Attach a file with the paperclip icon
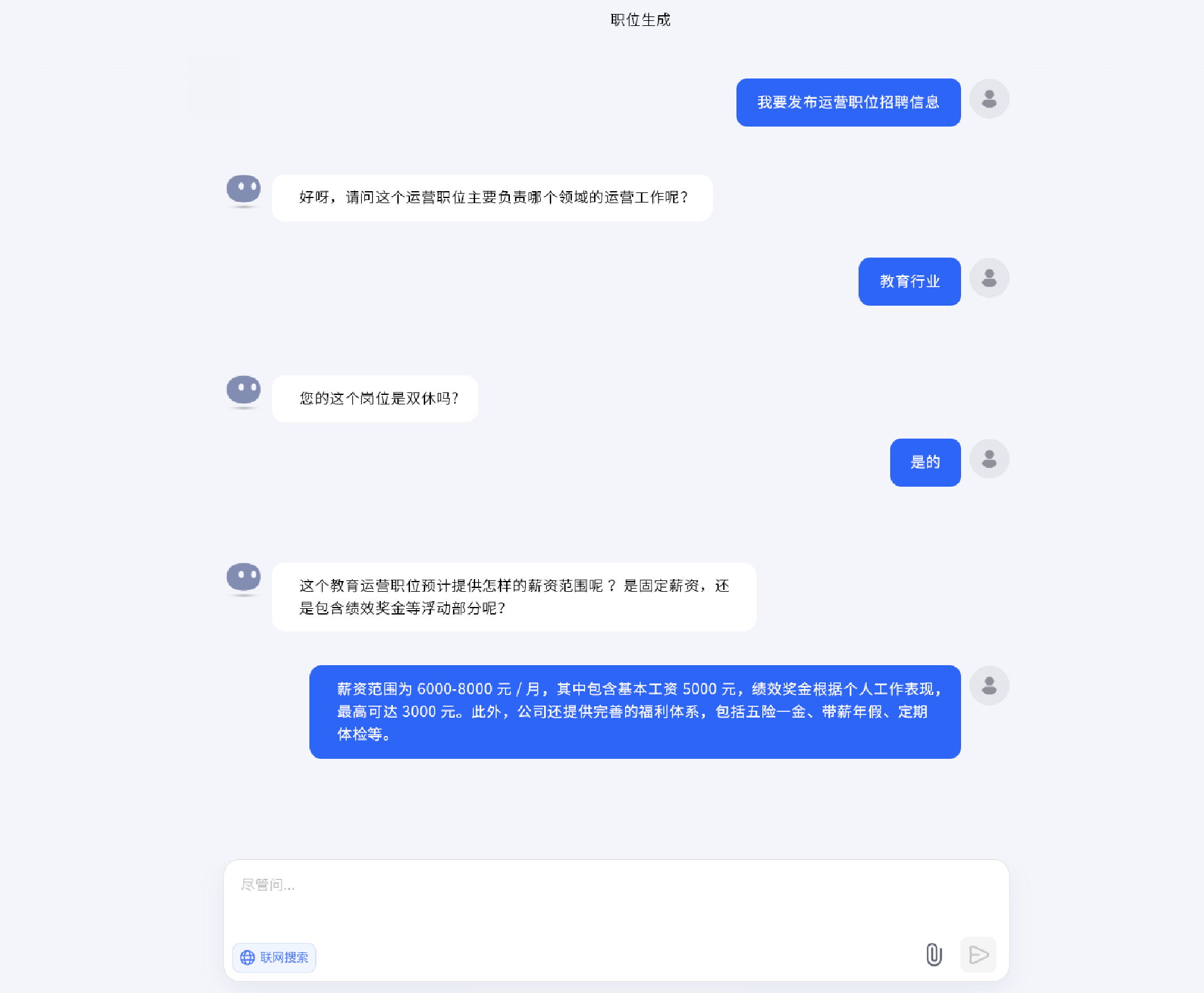This screenshot has width=1204, height=993. [x=934, y=954]
